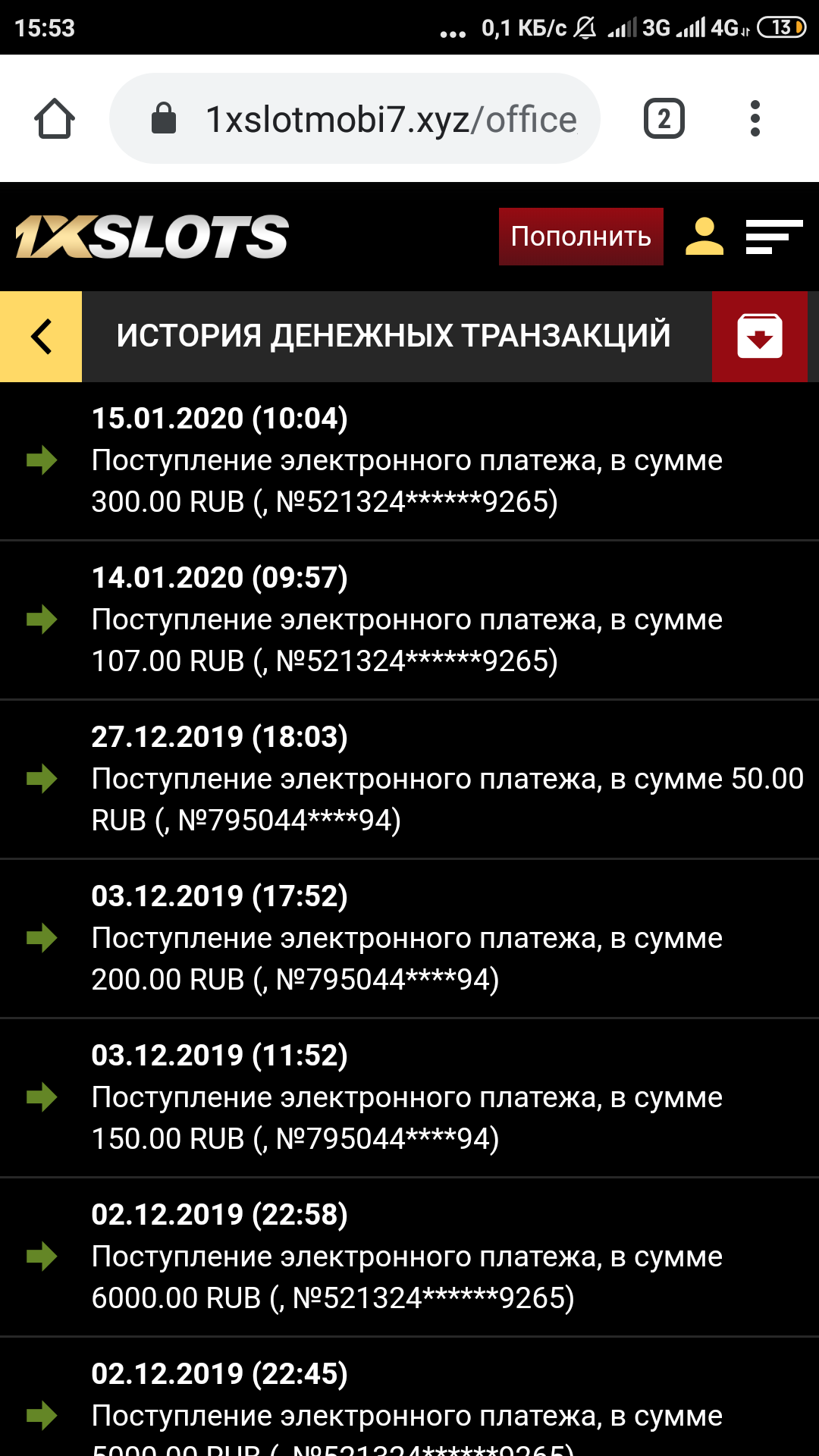Screen dimensions: 819x1456
Task: Open the user profile icon
Action: click(x=704, y=237)
